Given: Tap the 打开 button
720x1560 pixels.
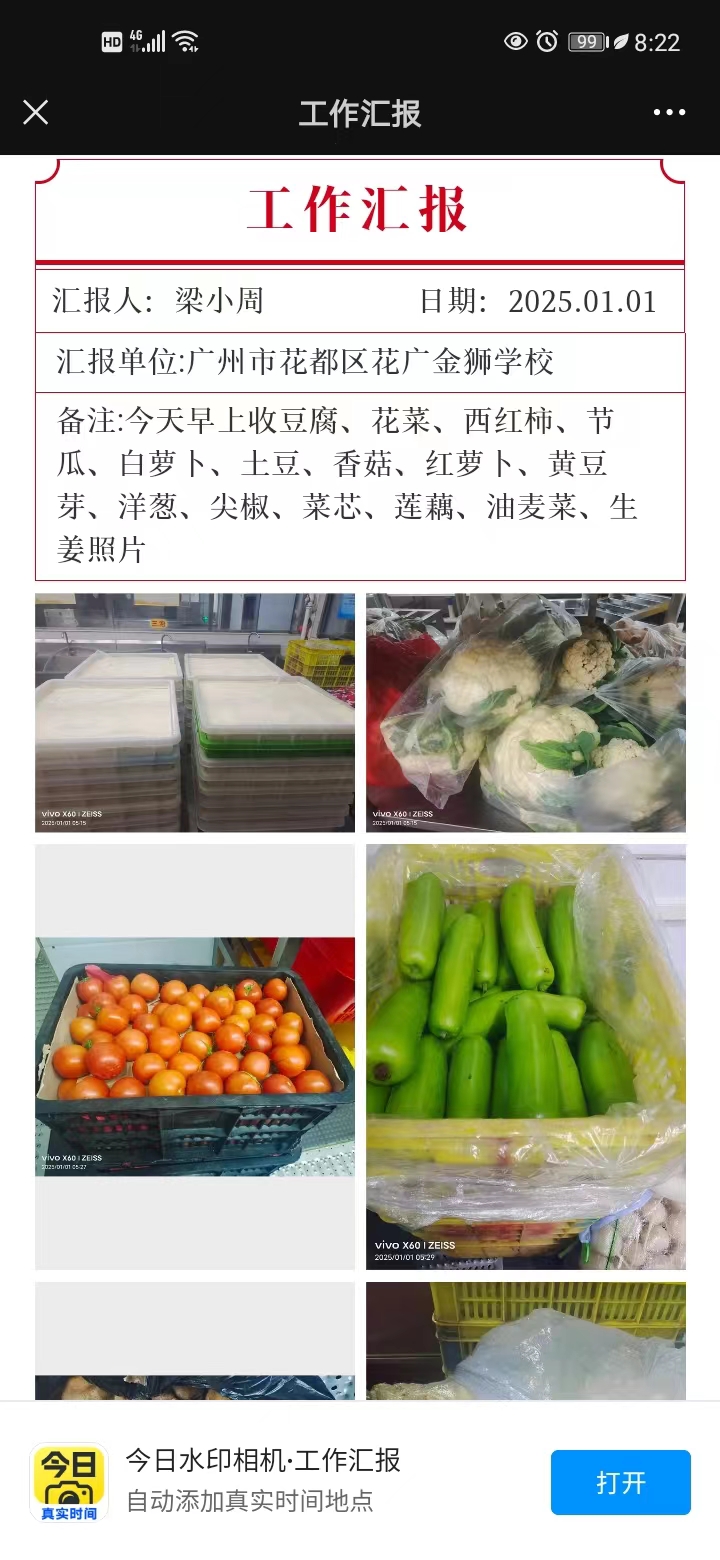Looking at the screenshot, I should coord(620,1482).
